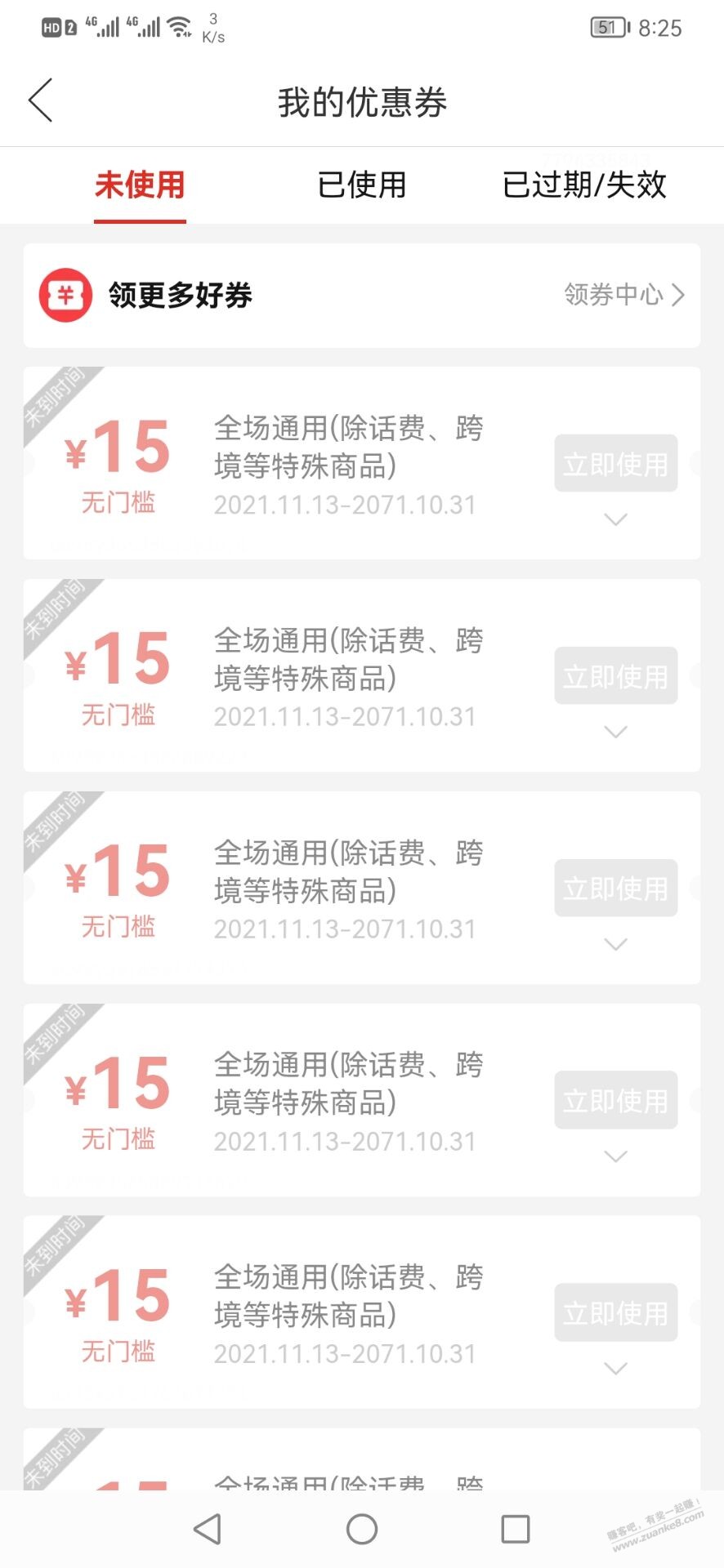The width and height of the screenshot is (724, 1568).
Task: Tap 立即使用 on the first ¥15 coupon
Action: click(615, 464)
